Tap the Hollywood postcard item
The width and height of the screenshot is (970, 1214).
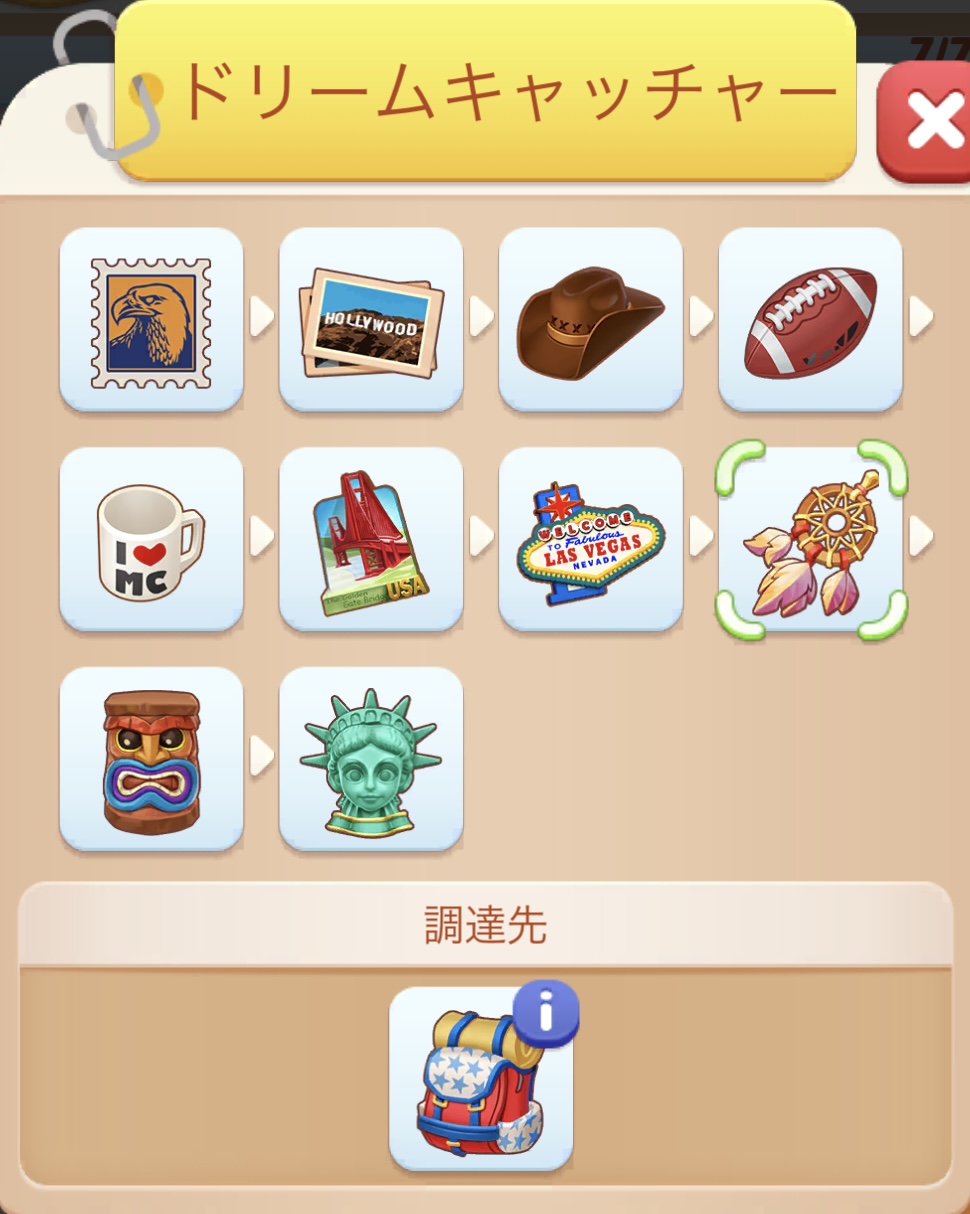[371, 320]
